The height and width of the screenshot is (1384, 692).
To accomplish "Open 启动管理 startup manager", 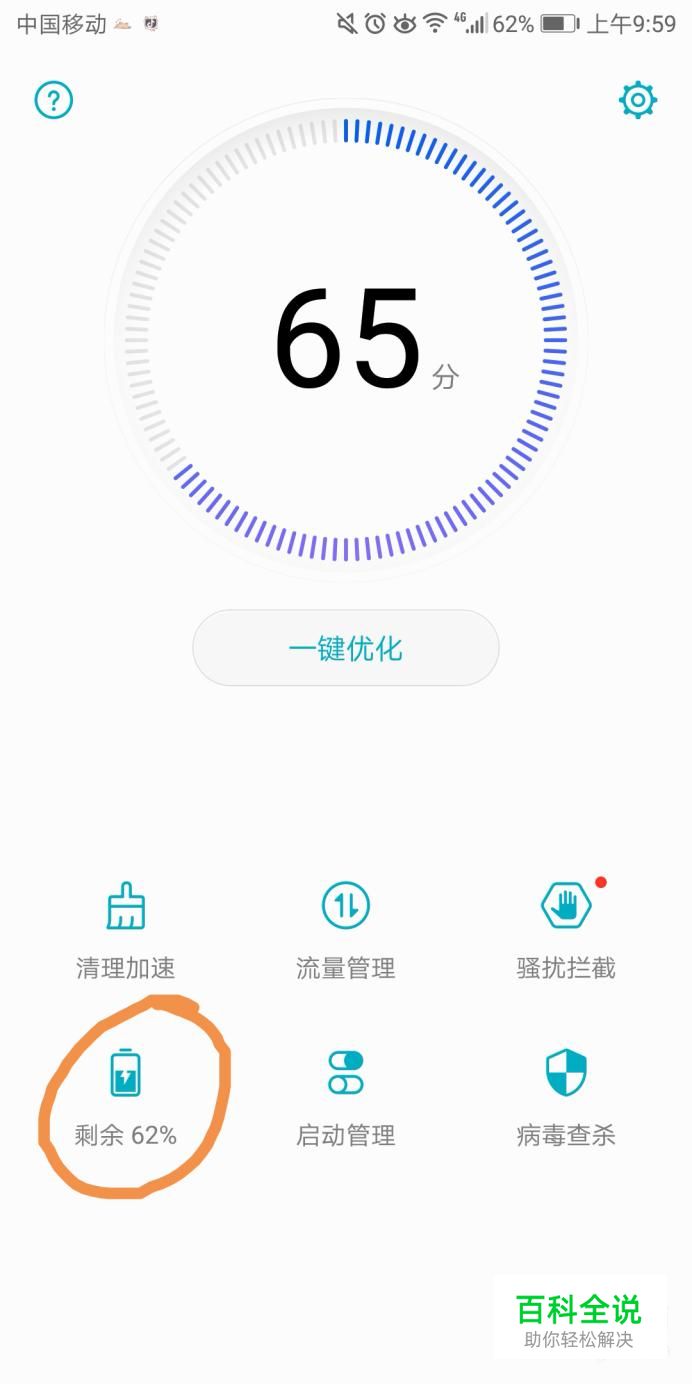I will [x=346, y=1095].
